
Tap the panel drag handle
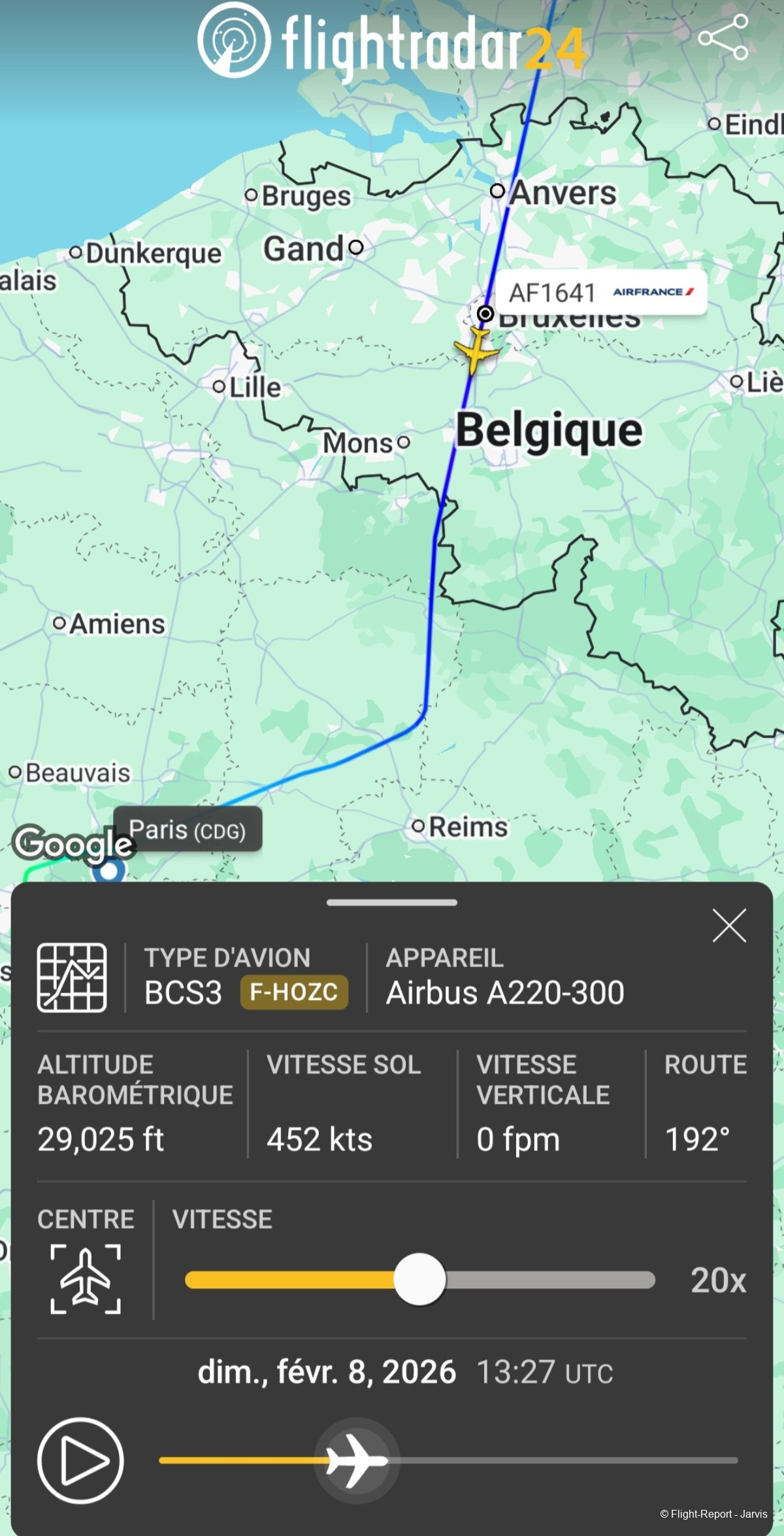pos(392,903)
